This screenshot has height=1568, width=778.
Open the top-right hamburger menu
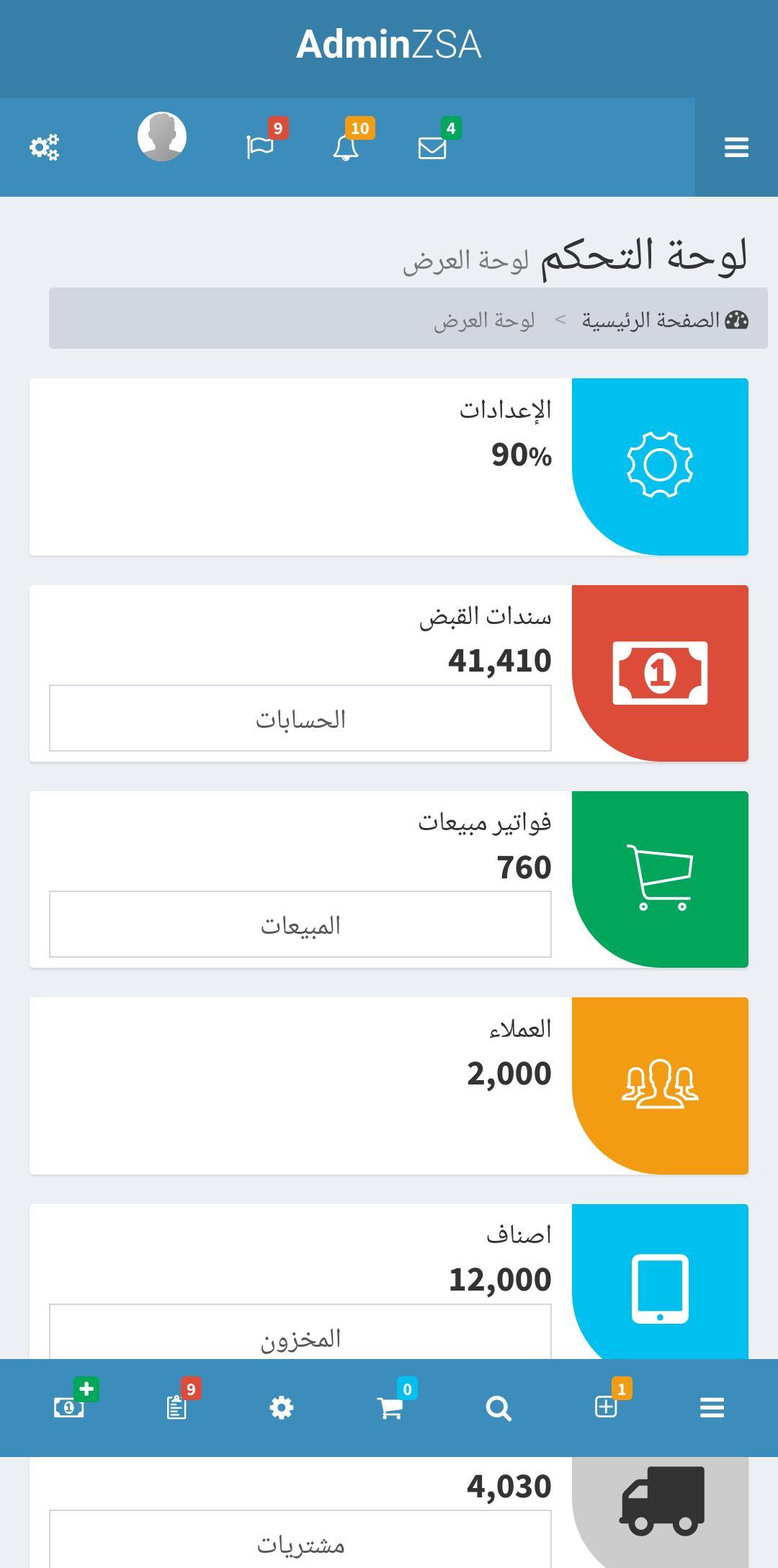tap(736, 147)
